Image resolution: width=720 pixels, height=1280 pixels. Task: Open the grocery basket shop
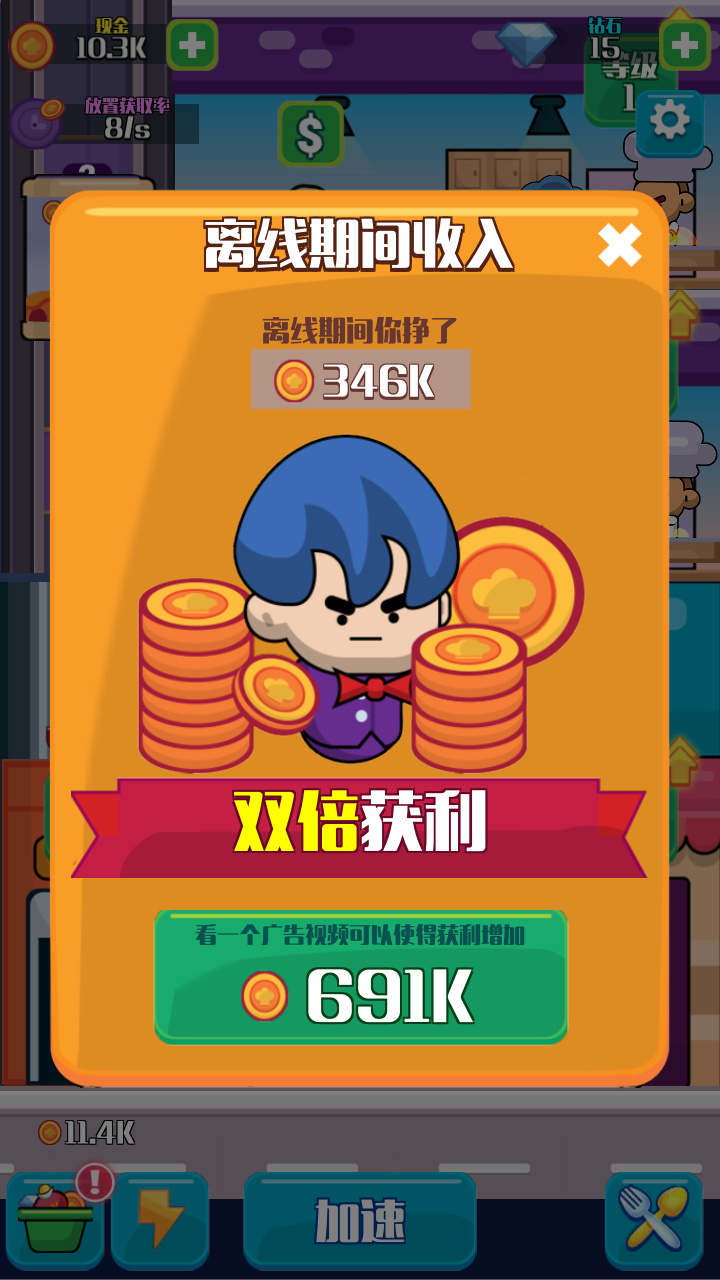click(55, 1220)
